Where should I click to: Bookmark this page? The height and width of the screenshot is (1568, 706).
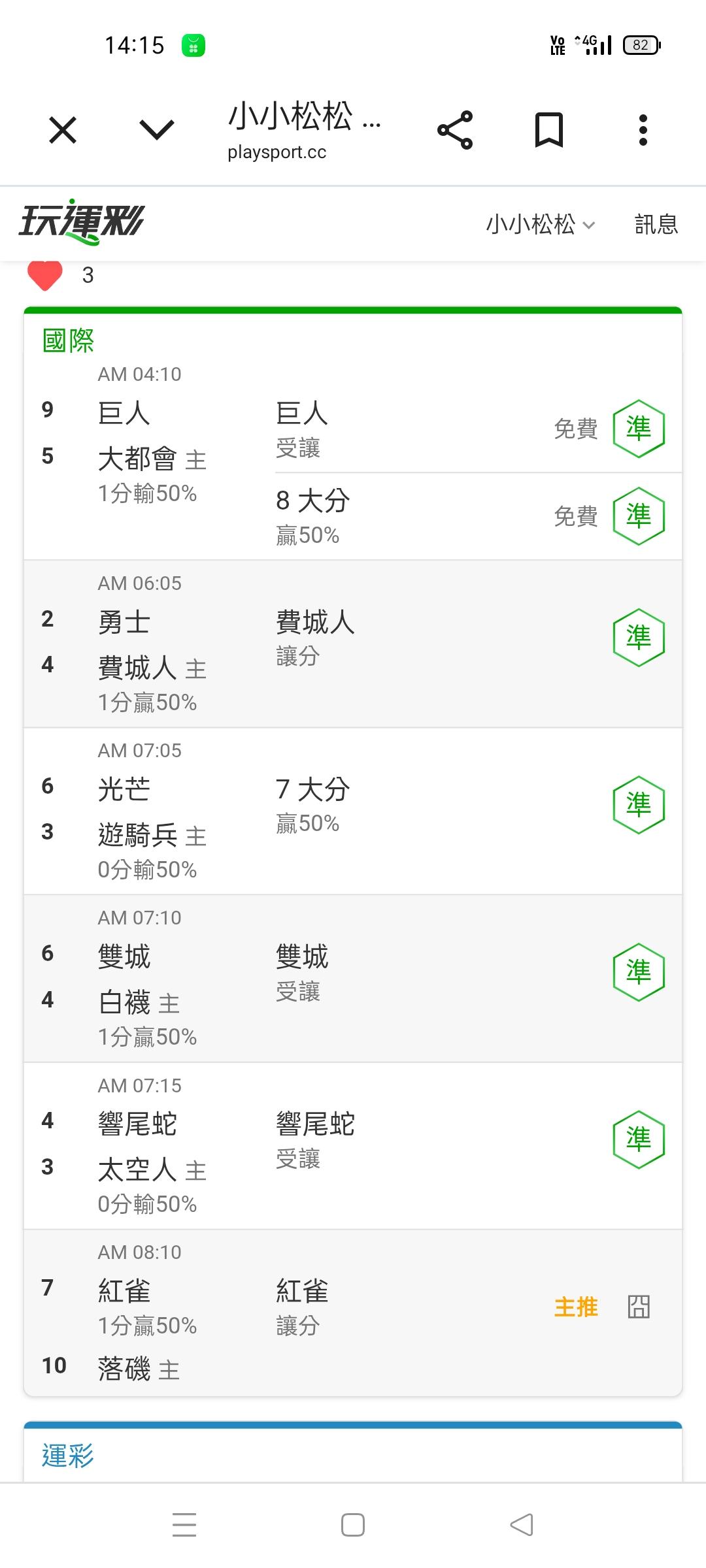tap(549, 130)
